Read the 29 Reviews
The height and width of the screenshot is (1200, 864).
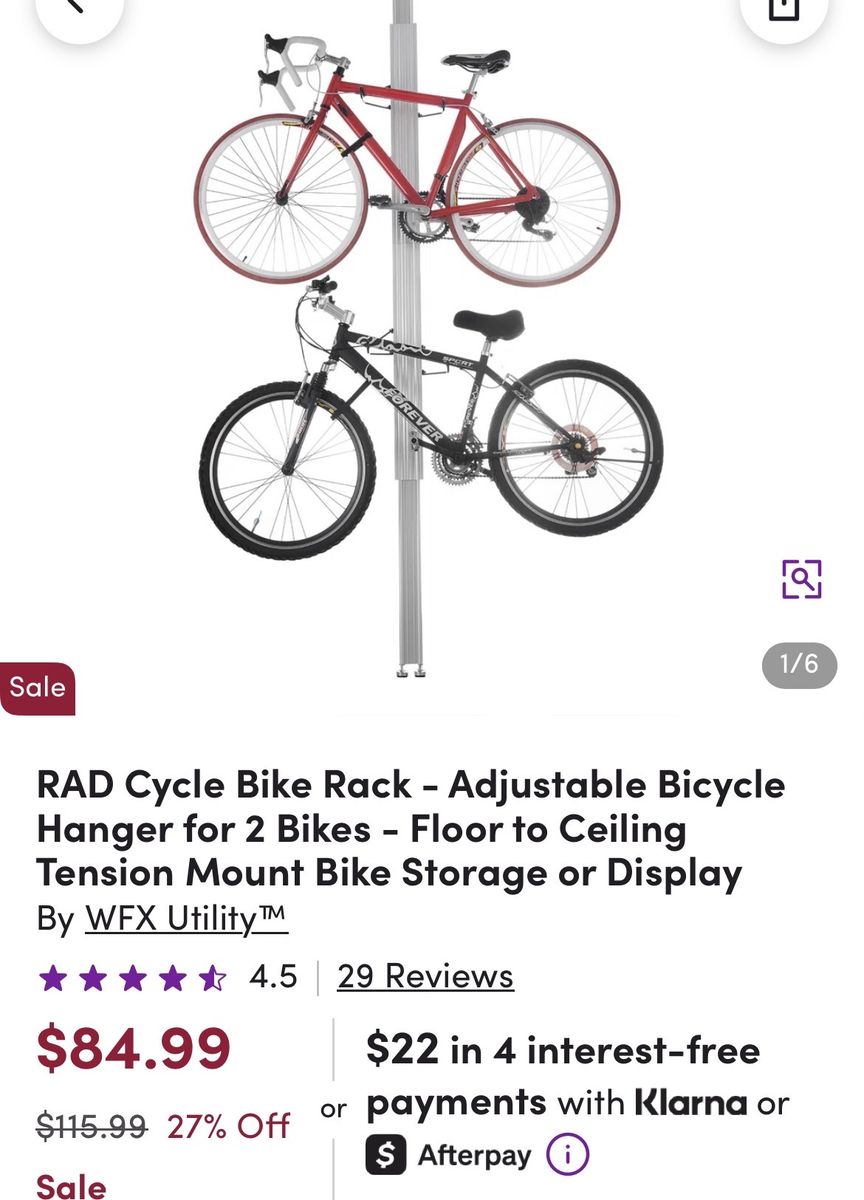[x=425, y=976]
